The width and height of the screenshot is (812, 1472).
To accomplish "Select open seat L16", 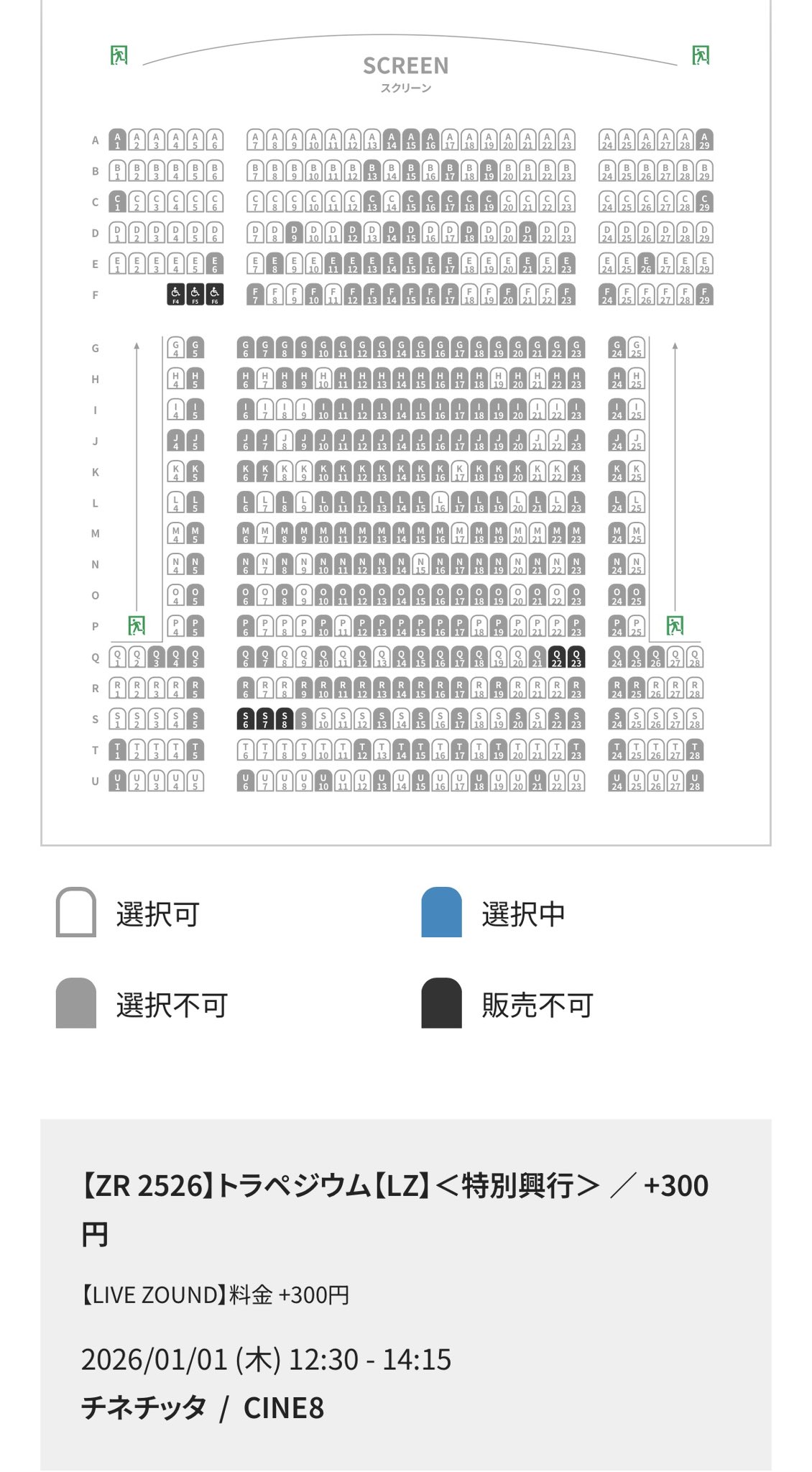I will (440, 502).
